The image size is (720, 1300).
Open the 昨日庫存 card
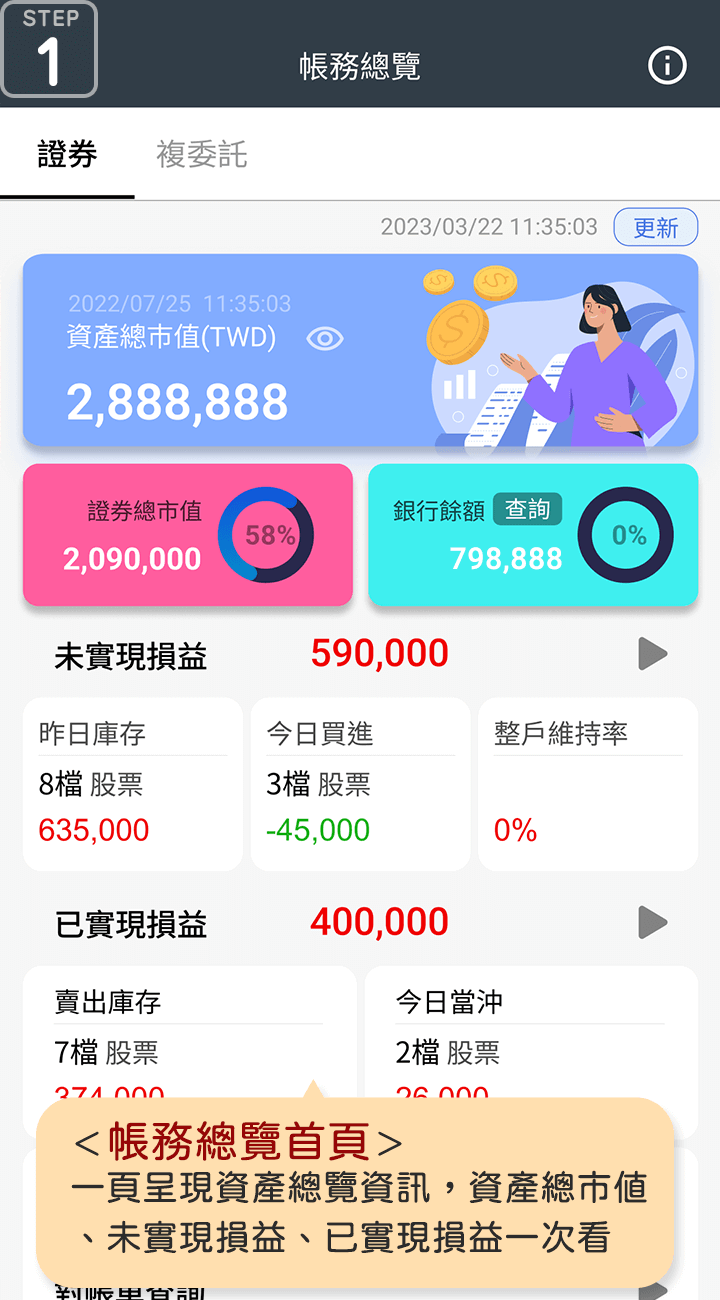133,784
